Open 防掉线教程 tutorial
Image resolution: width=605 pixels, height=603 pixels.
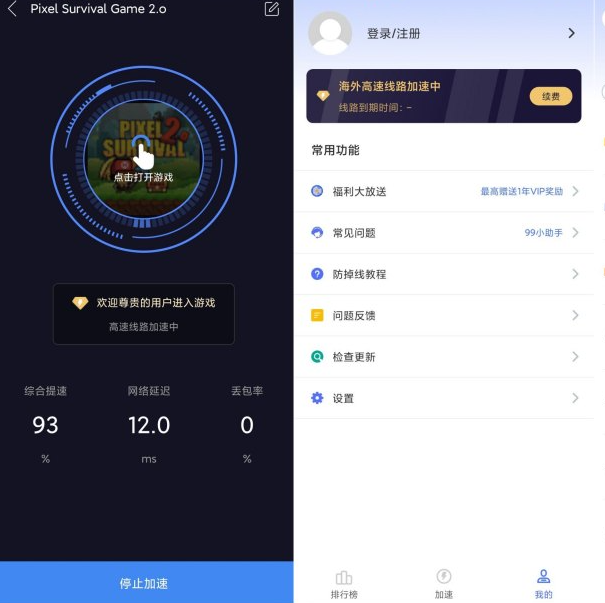tap(445, 274)
